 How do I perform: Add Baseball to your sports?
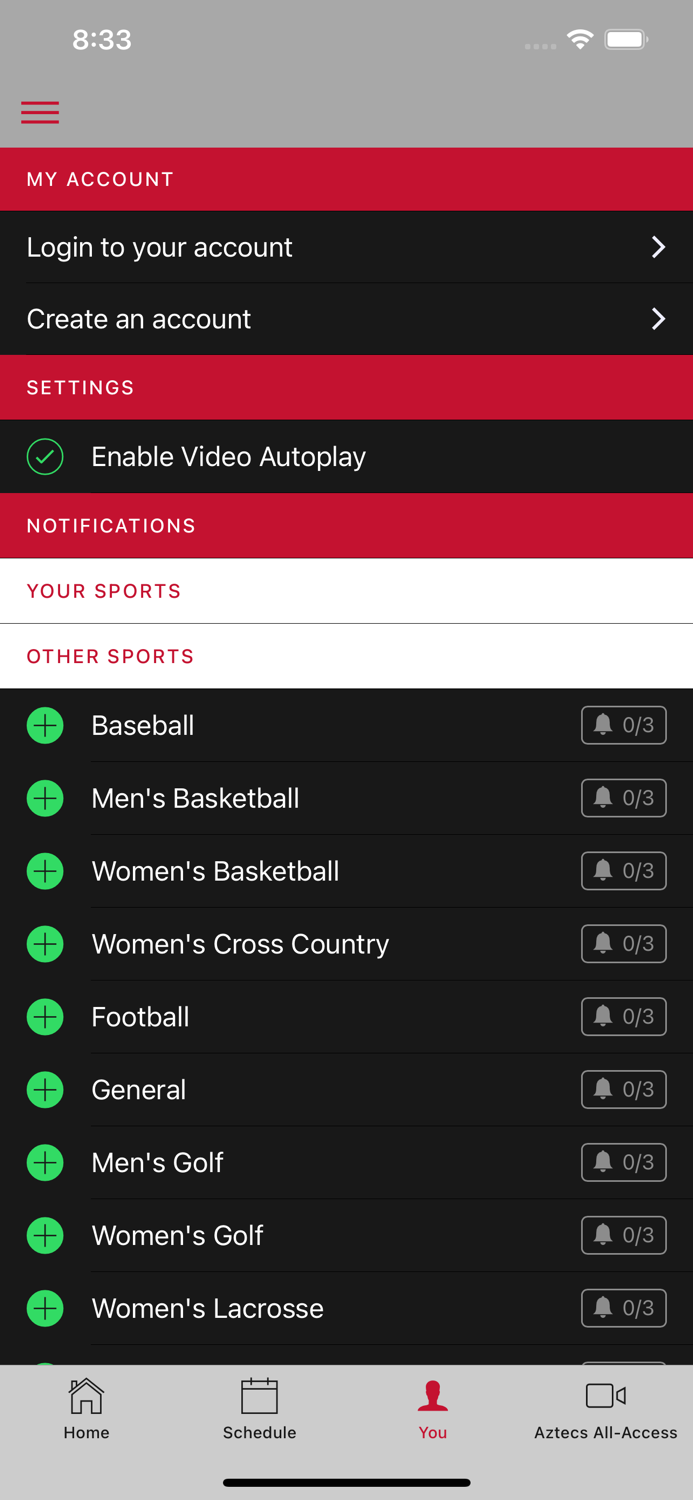(45, 726)
